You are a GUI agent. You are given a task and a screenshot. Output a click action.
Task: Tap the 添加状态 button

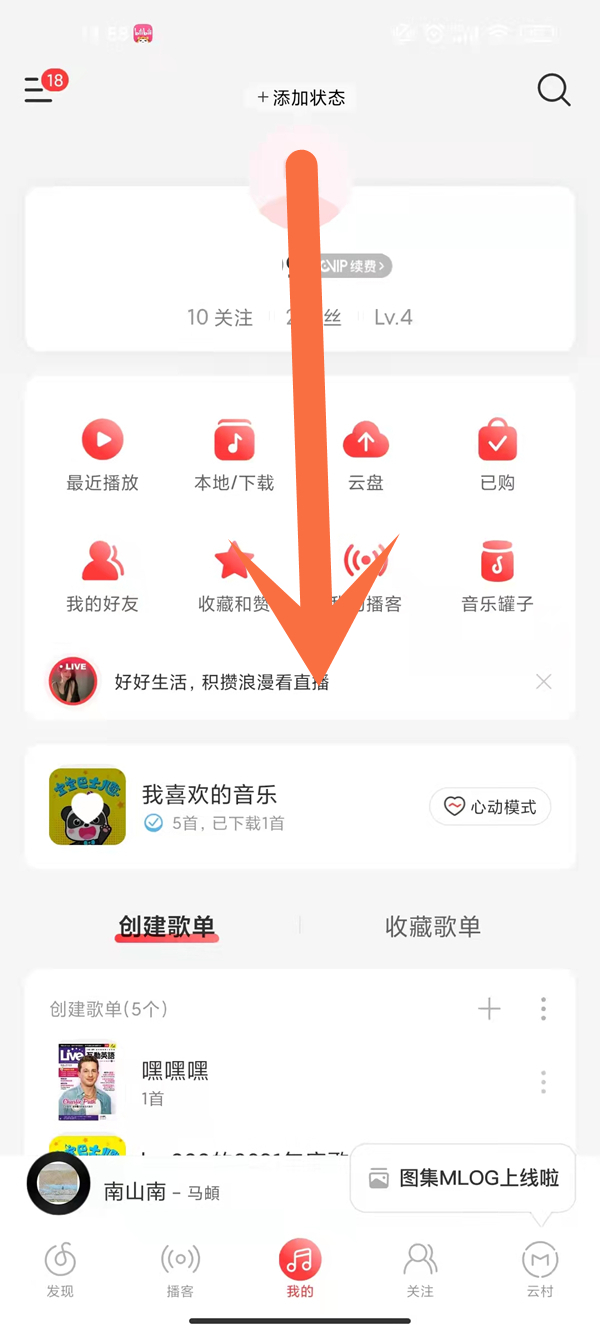pos(301,98)
